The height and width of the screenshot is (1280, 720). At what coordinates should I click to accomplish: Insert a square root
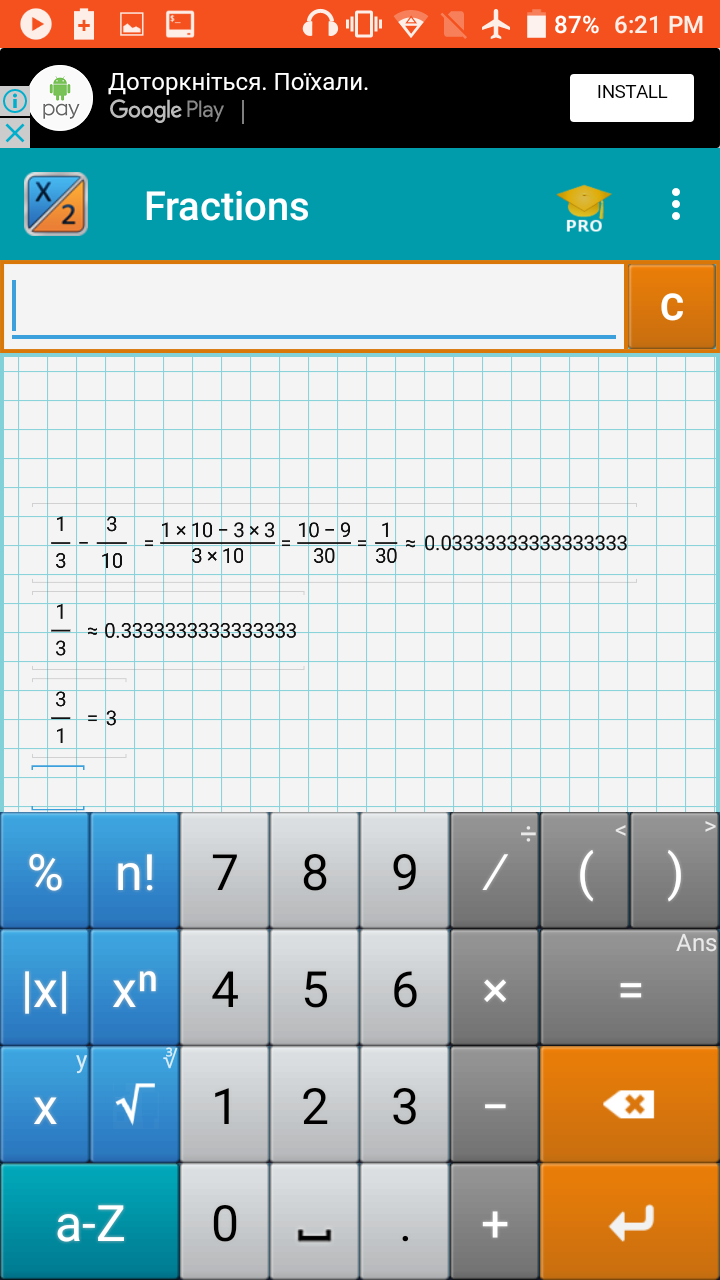tap(135, 1105)
